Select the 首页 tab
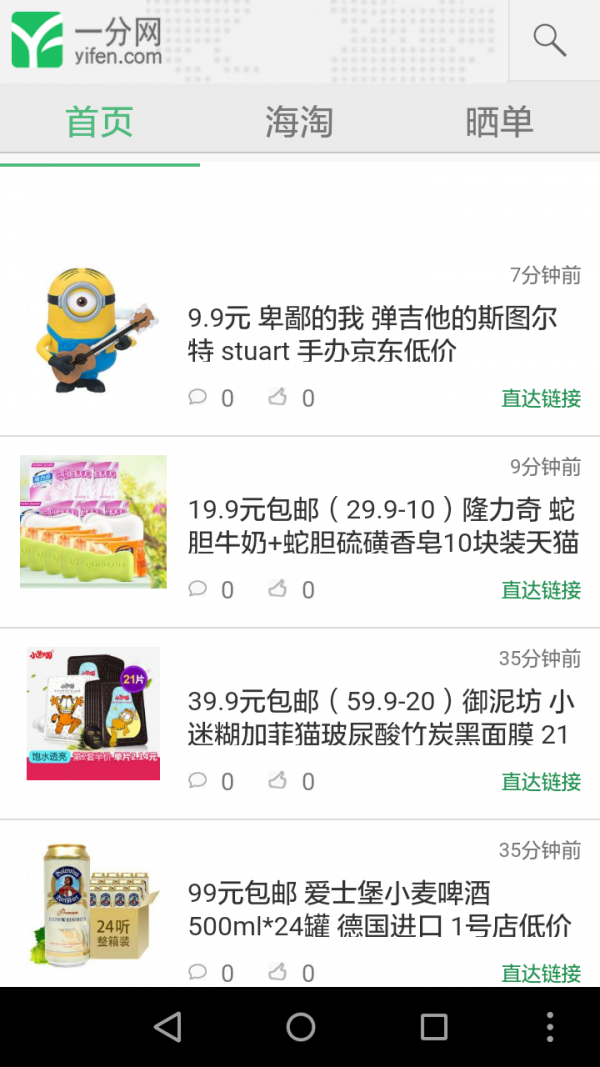The width and height of the screenshot is (600, 1067). pyautogui.click(x=99, y=122)
